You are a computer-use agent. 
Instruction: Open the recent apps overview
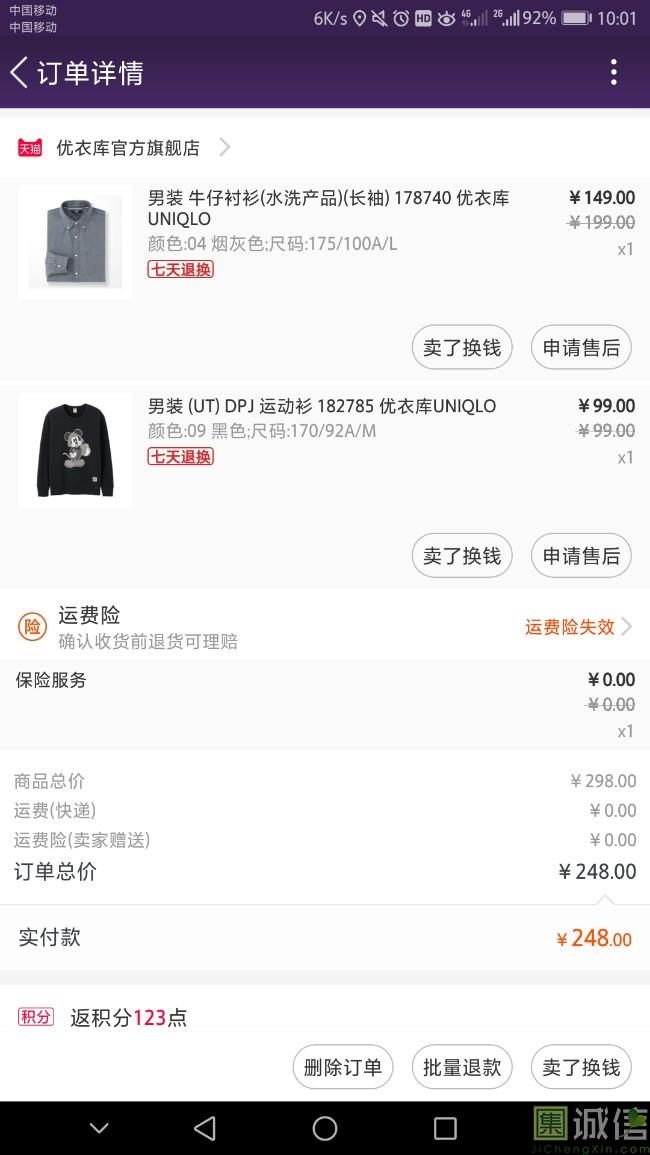click(445, 1129)
